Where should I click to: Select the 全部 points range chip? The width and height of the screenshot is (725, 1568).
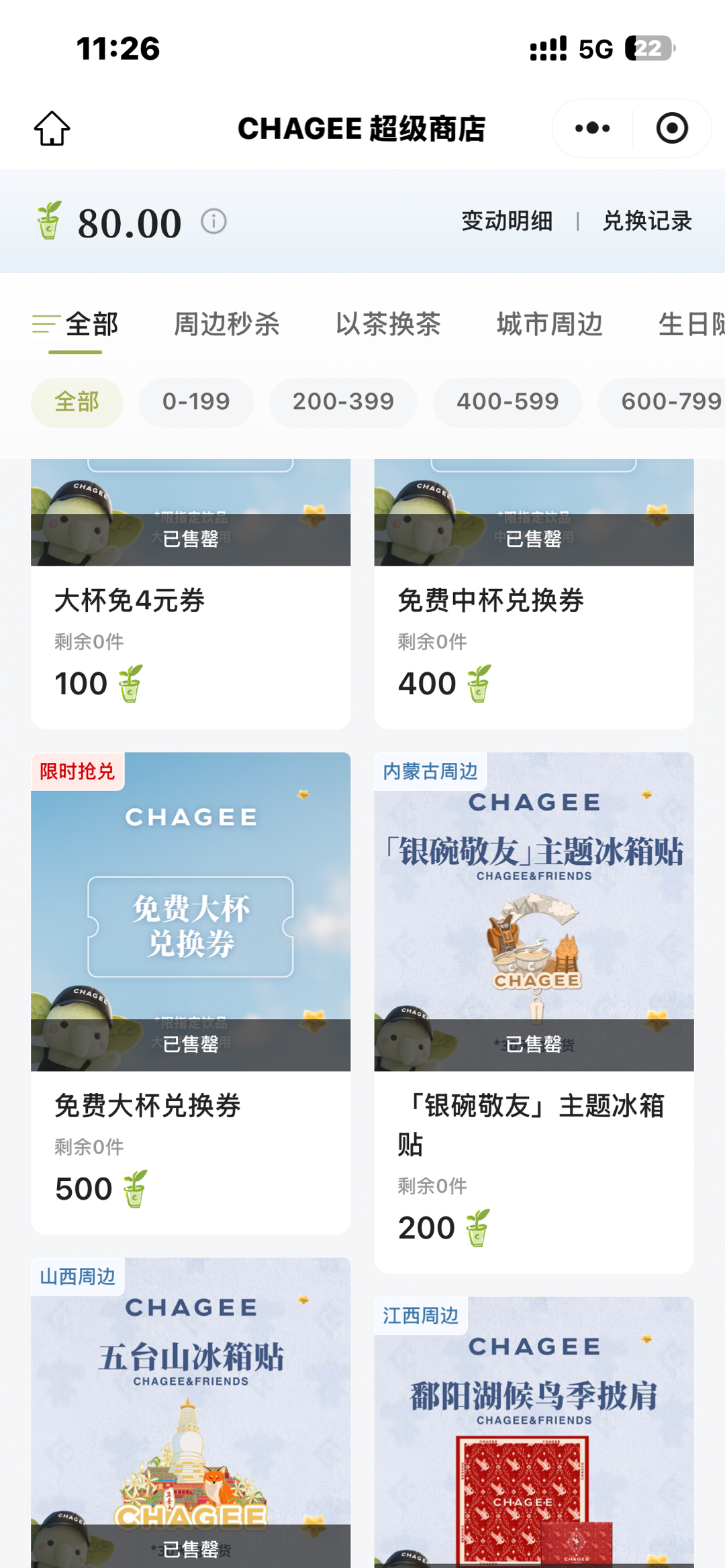tap(77, 402)
